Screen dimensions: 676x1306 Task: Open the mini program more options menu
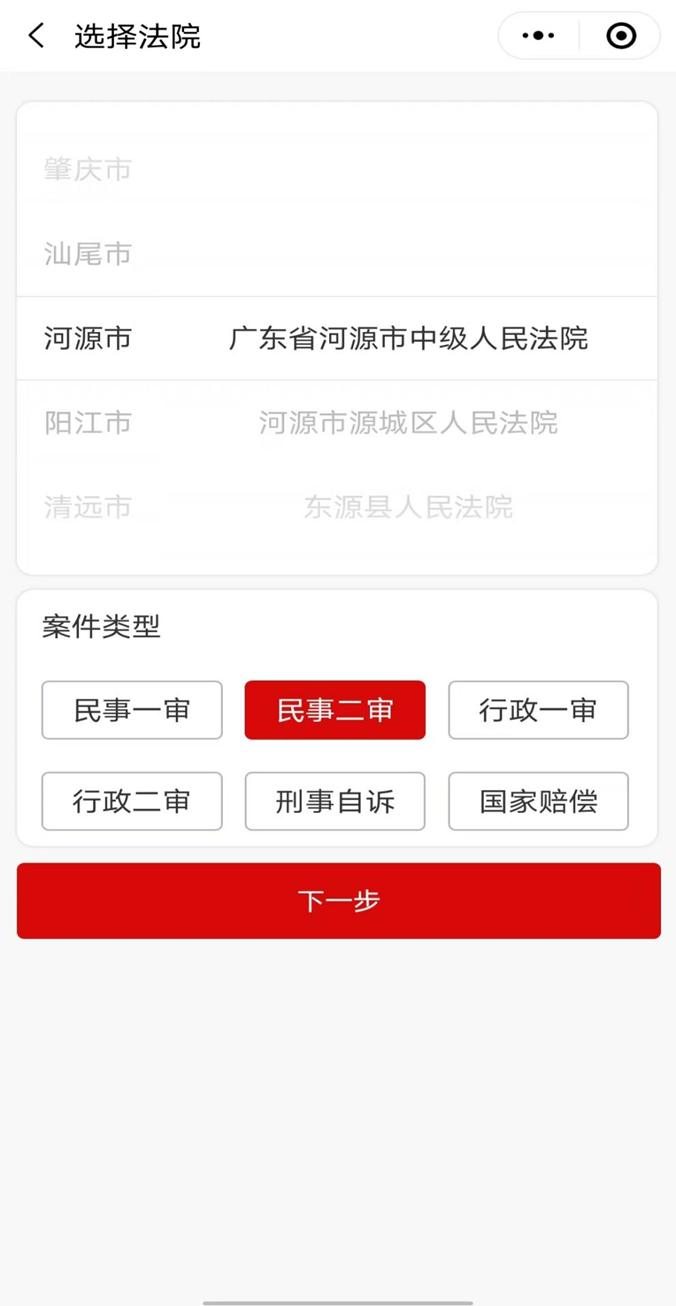pos(538,36)
